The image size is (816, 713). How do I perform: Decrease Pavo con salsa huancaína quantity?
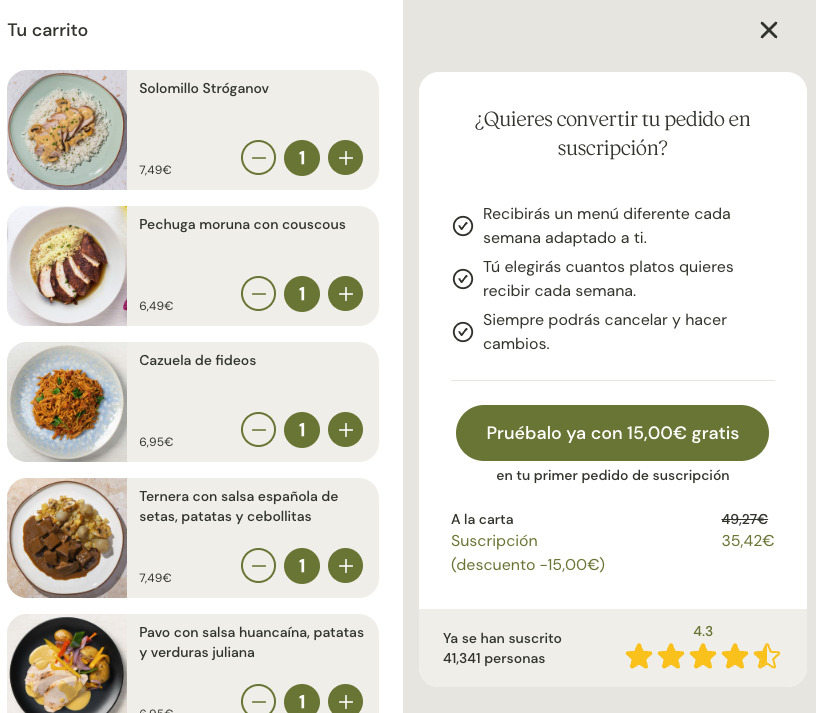coord(258,700)
